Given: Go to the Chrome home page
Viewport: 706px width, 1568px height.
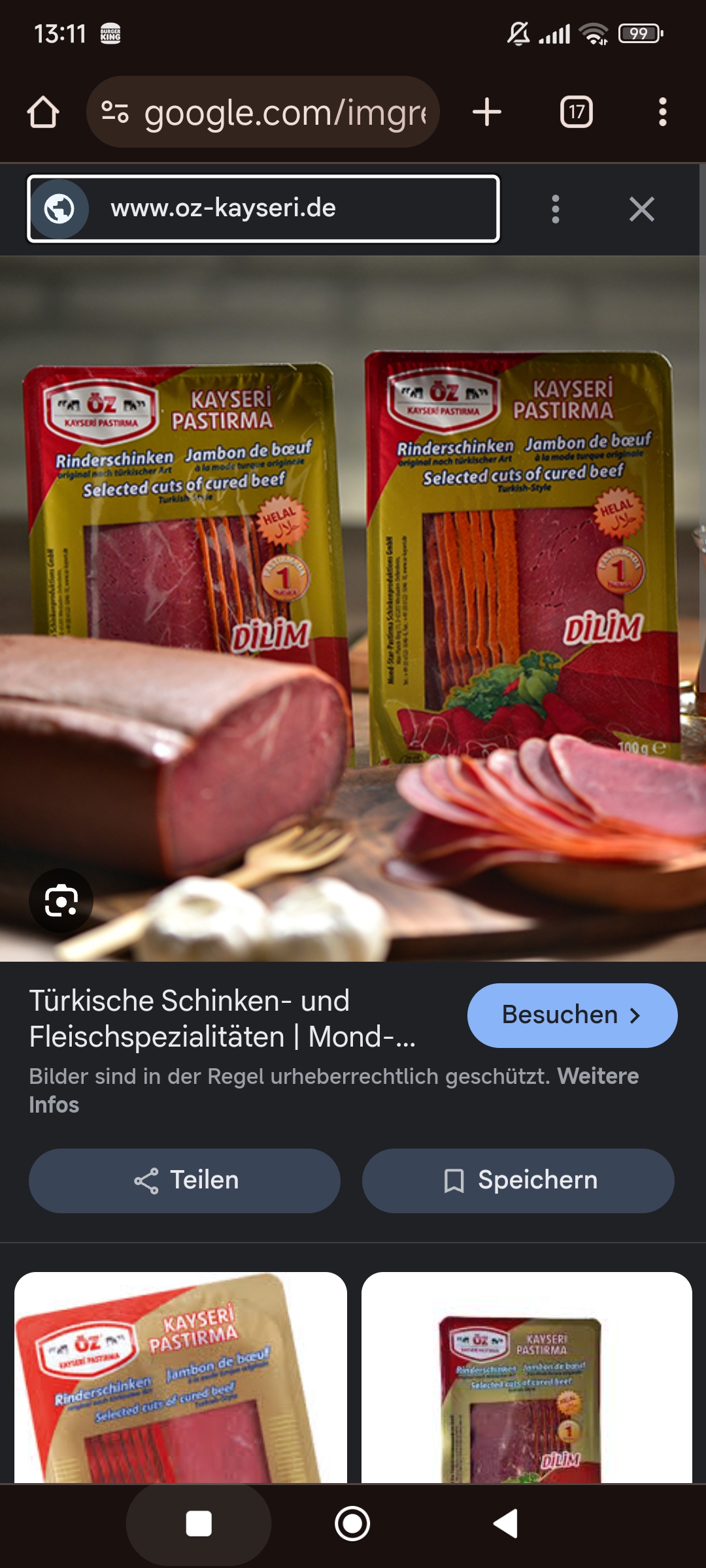Looking at the screenshot, I should 43,112.
